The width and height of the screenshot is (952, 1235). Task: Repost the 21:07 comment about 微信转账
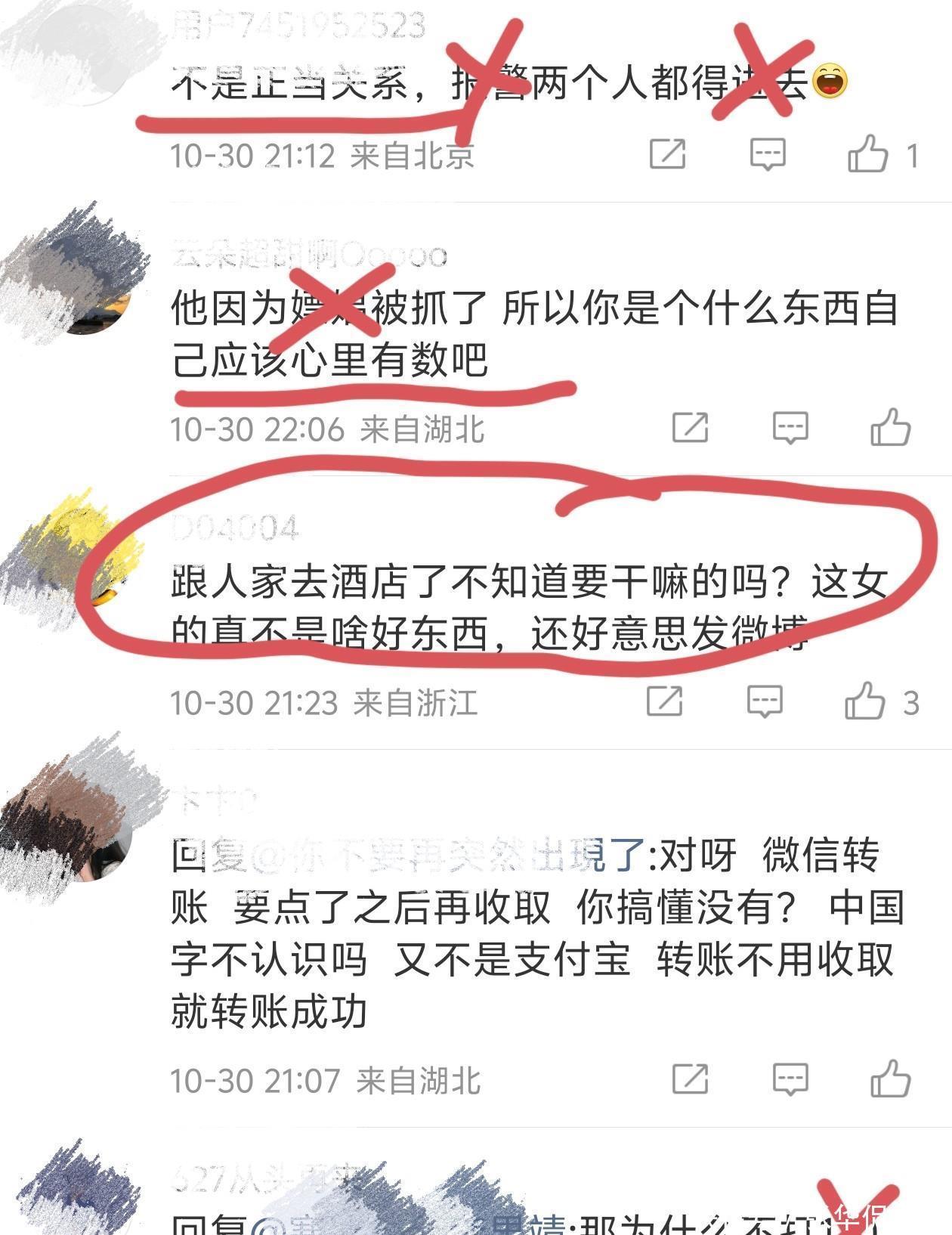tap(691, 1079)
